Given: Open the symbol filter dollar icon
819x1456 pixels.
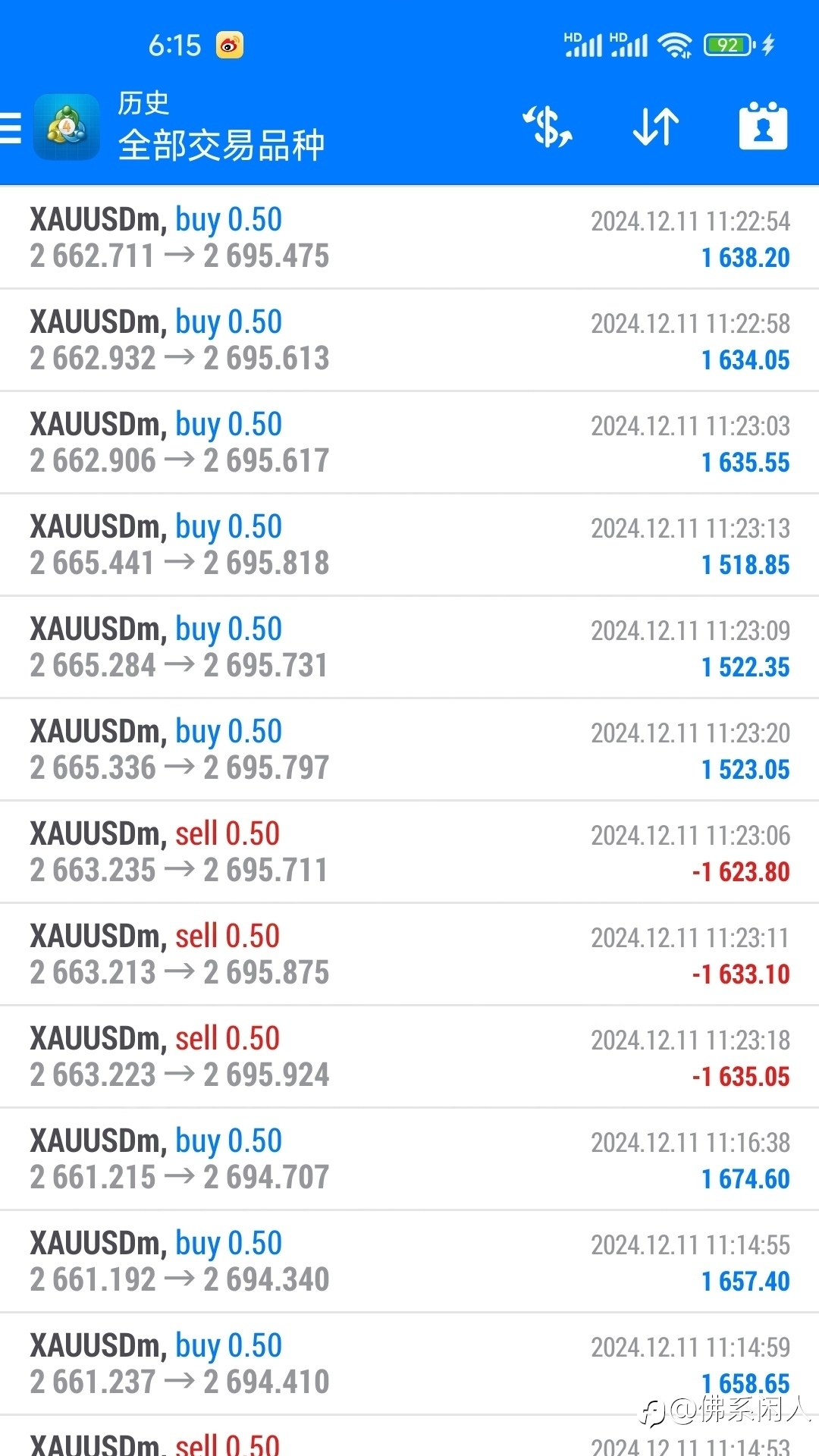Looking at the screenshot, I should pyautogui.click(x=548, y=127).
